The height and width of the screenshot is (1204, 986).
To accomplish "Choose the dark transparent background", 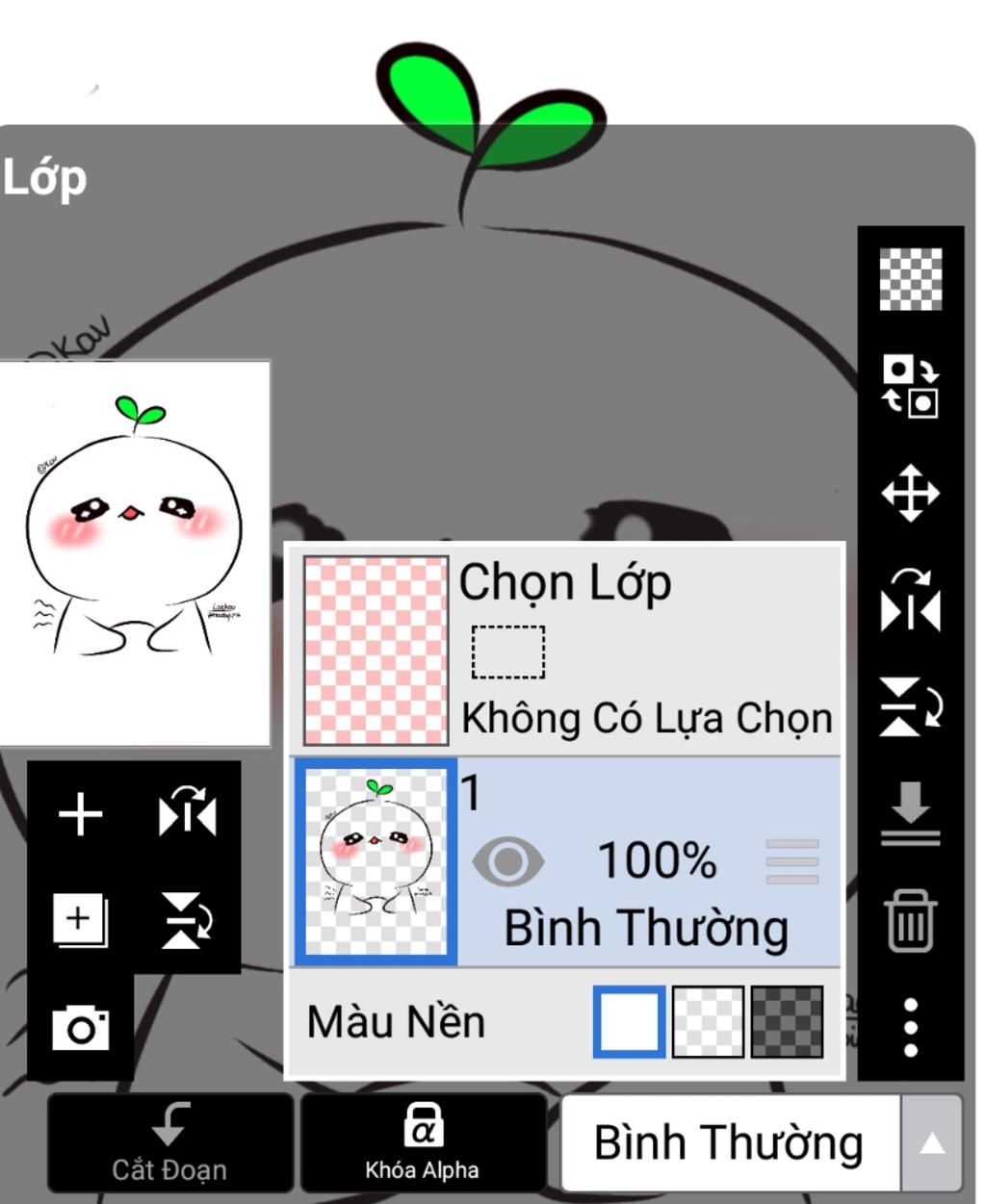I will 787,1021.
